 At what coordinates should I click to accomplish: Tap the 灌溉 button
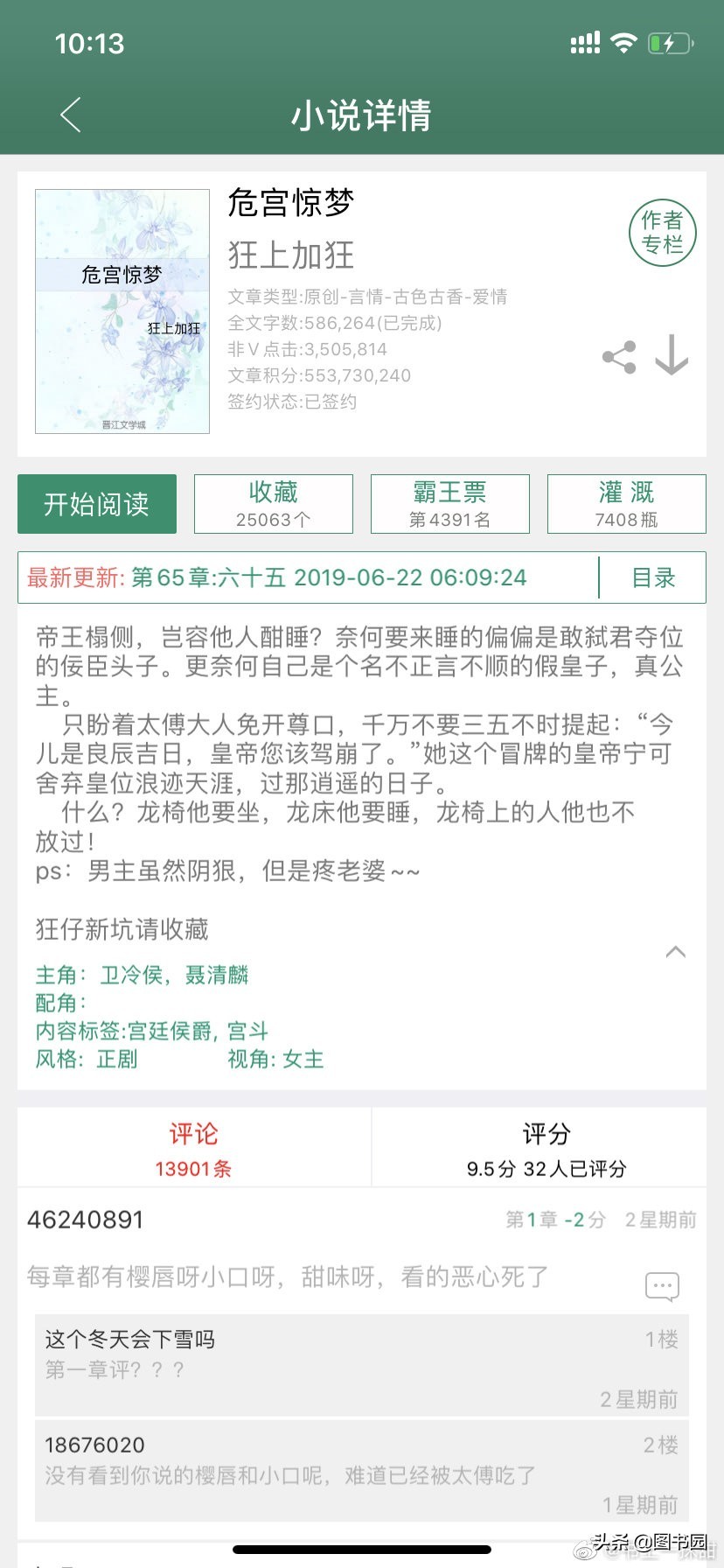(626, 504)
